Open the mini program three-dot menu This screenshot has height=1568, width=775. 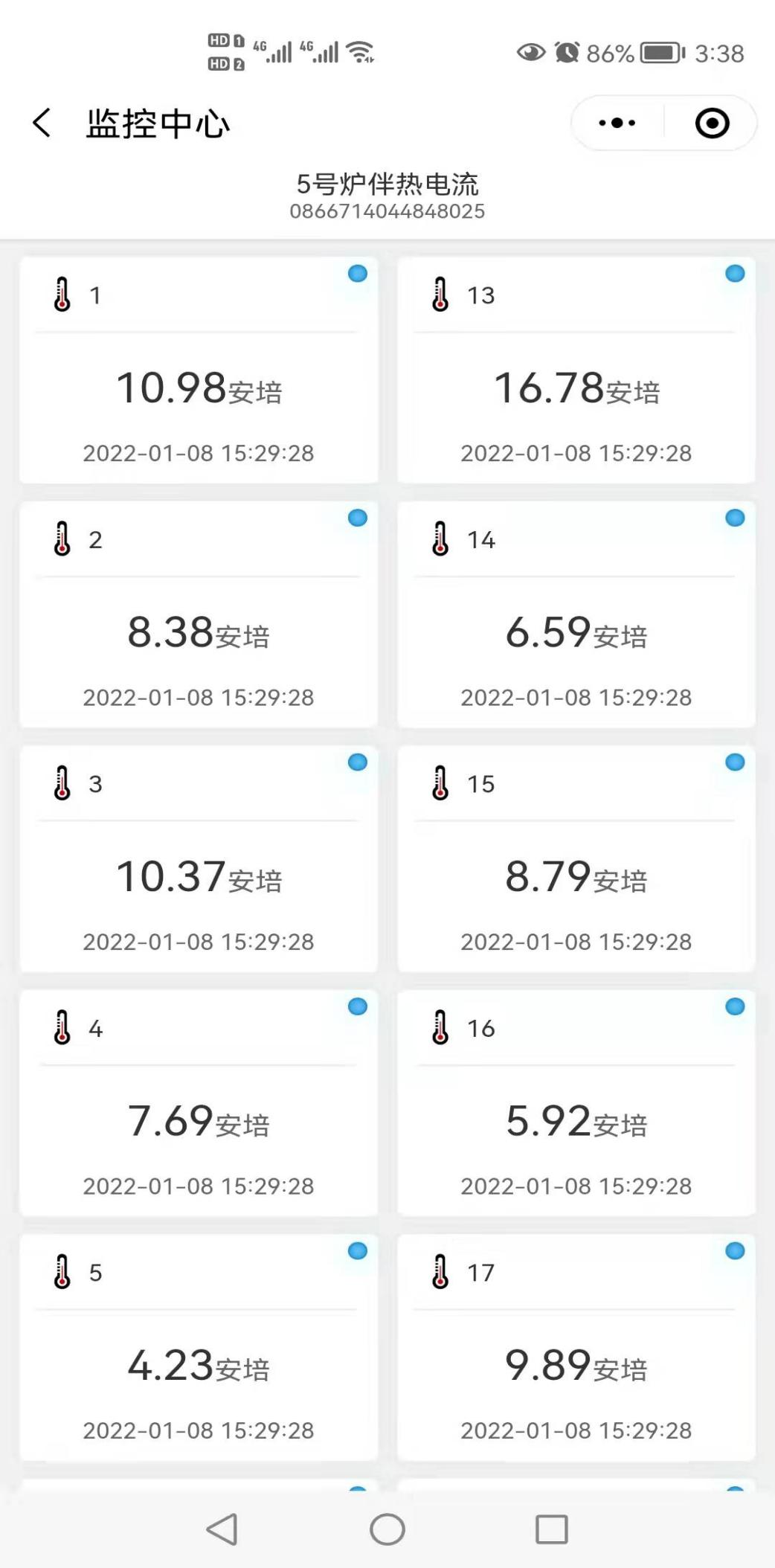[617, 123]
